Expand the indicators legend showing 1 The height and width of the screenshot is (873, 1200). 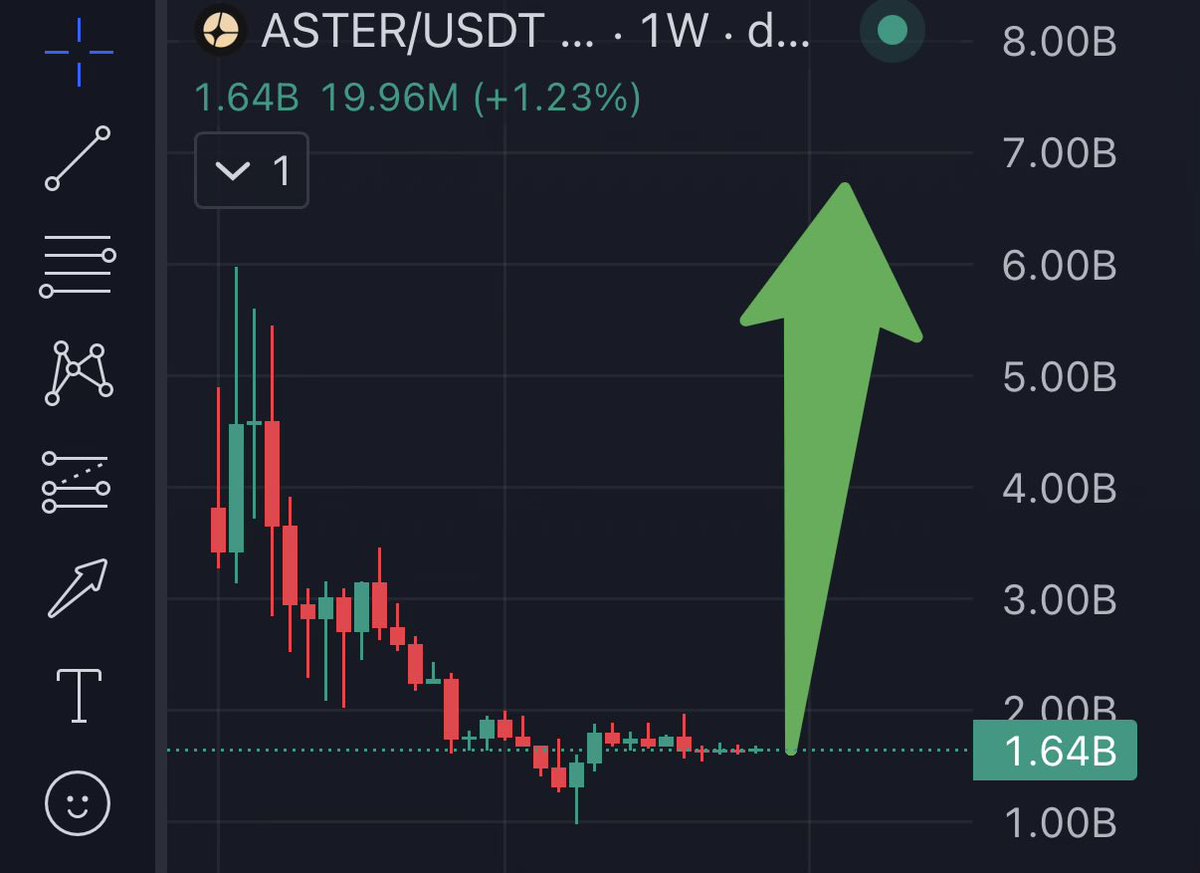(251, 172)
